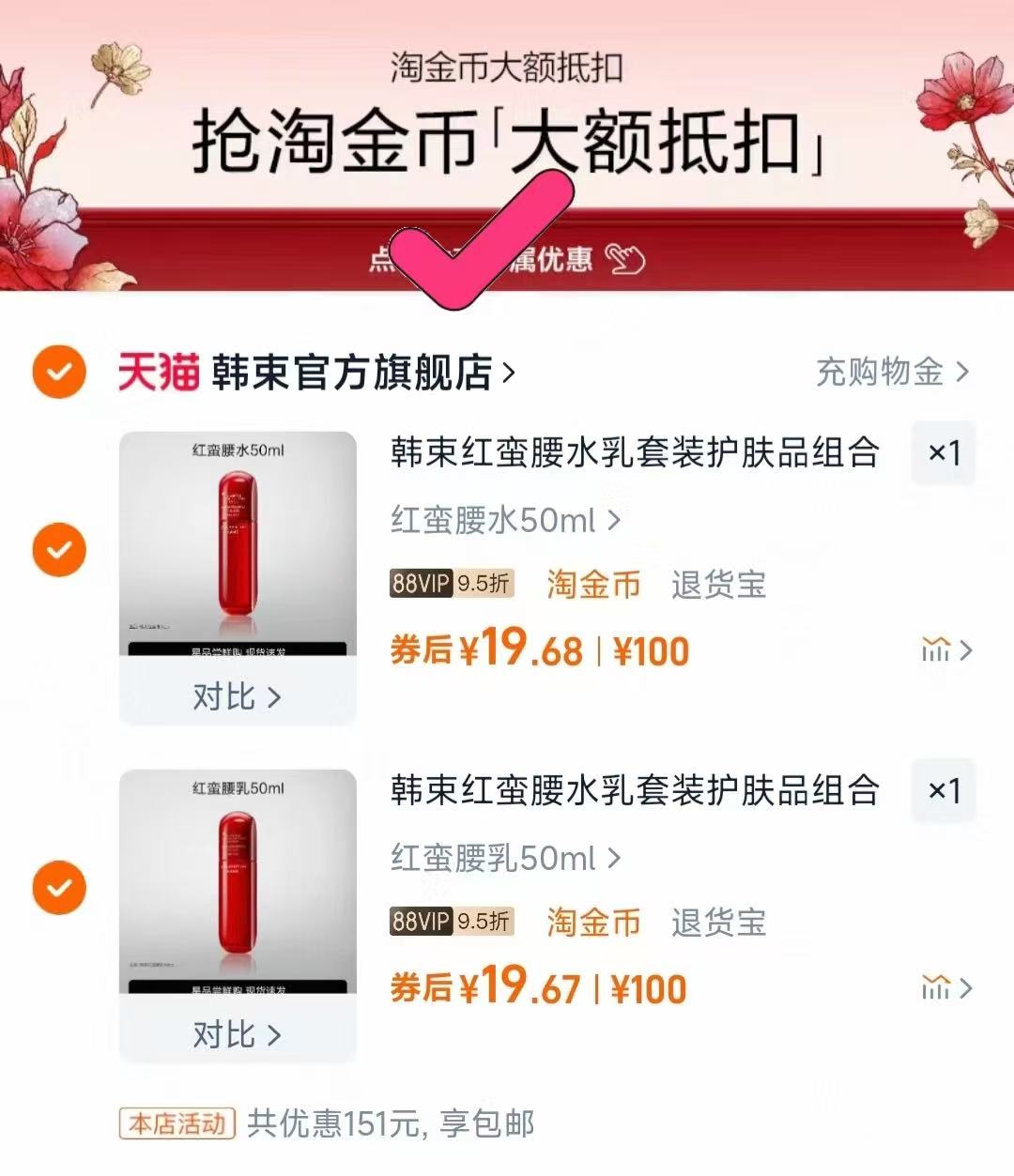1014x1176 pixels.
Task: Deselect the 红蛮腰乳50ml product checkbox
Action: pyautogui.click(x=58, y=887)
